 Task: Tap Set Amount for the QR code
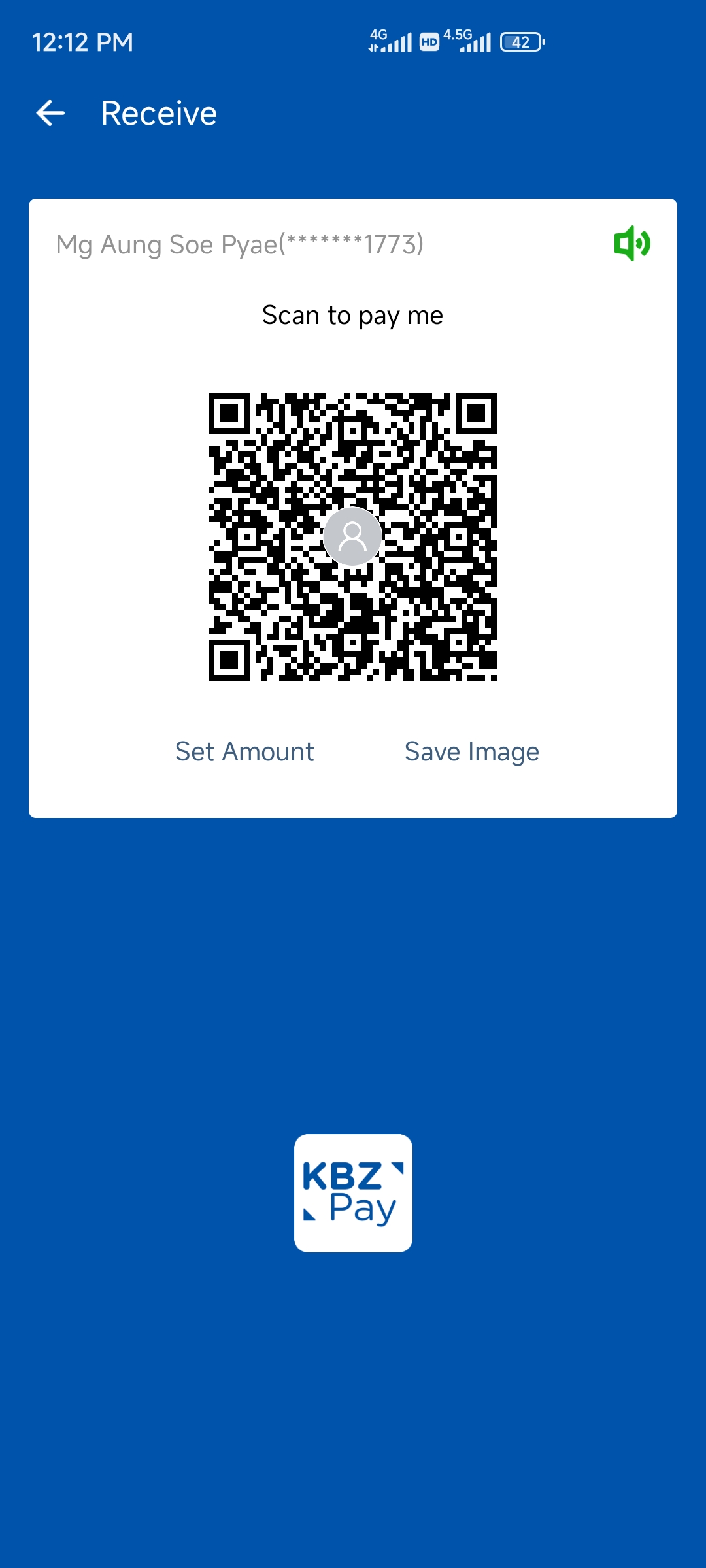(244, 751)
